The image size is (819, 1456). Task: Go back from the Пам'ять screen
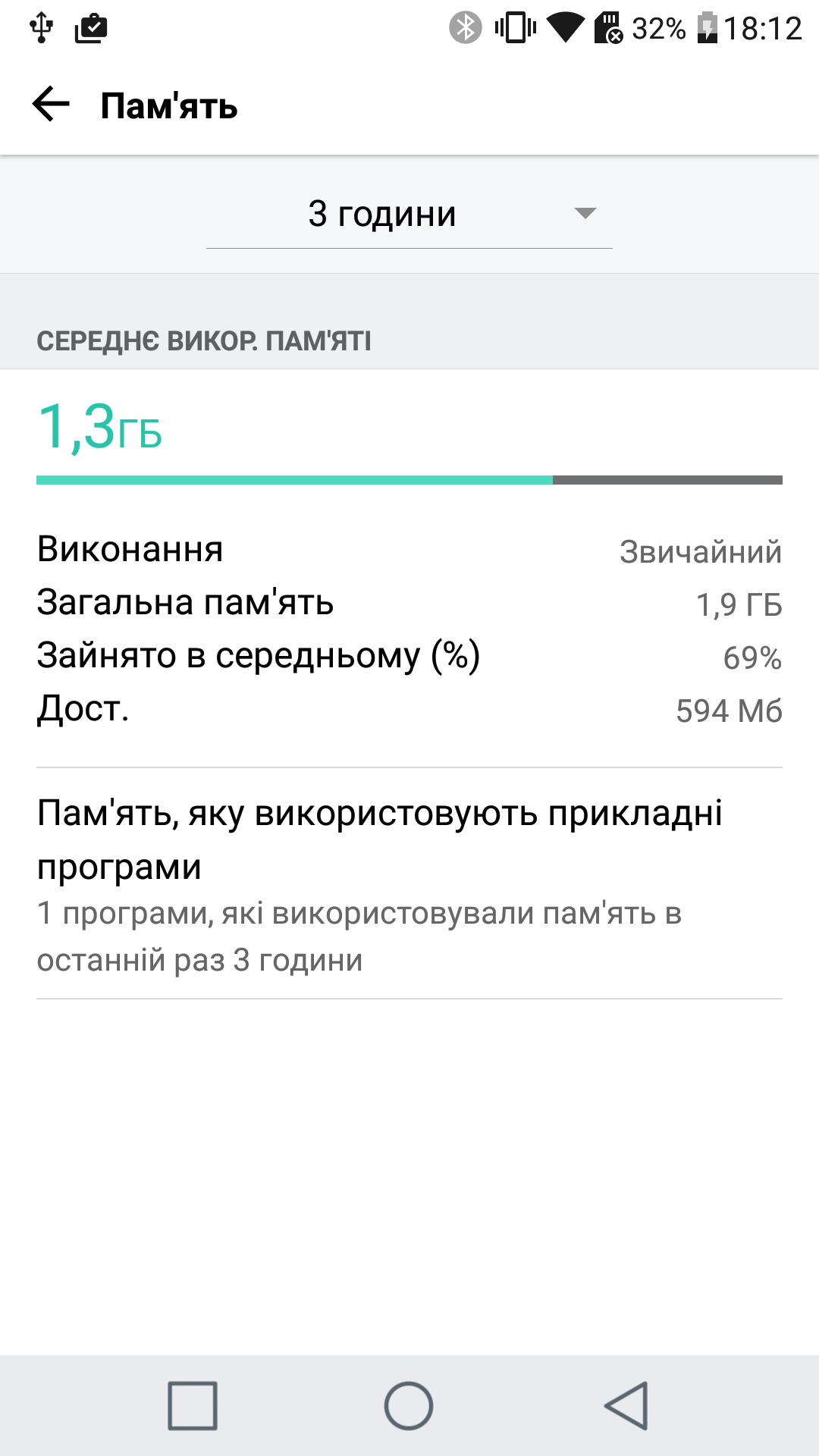pos(51,105)
